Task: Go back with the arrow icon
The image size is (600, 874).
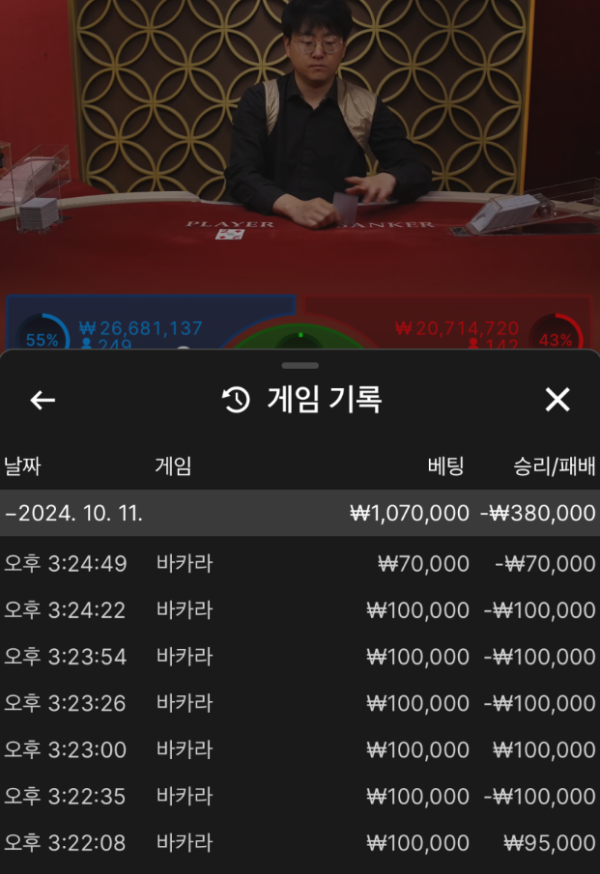Action: tap(42, 400)
